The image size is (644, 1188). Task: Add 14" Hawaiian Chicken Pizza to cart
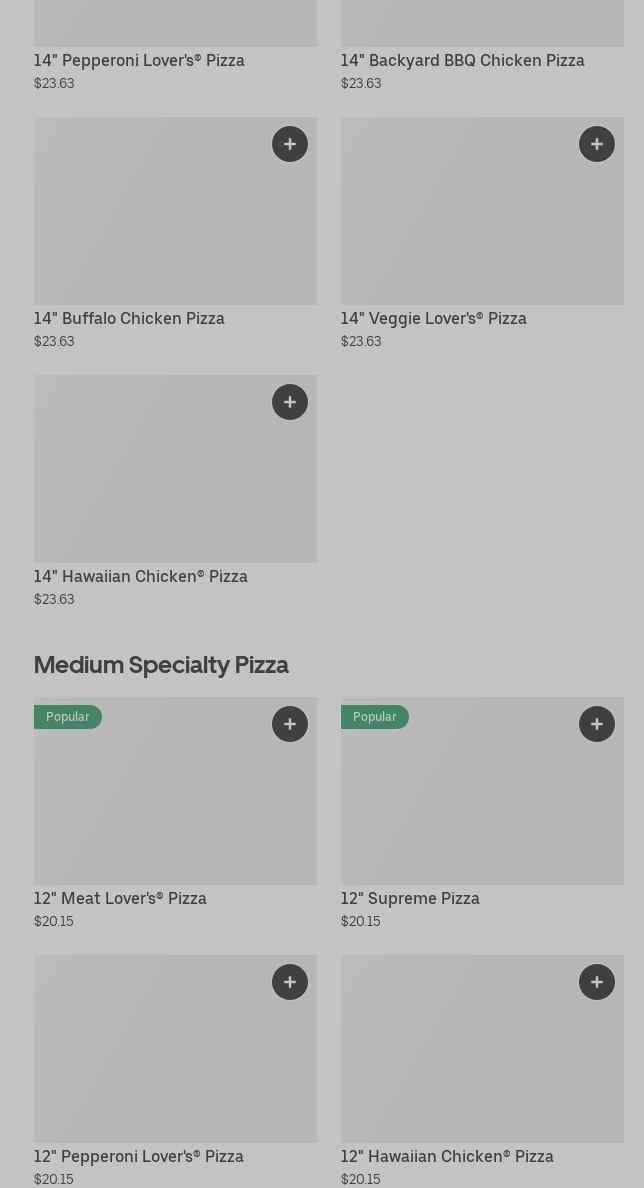pyautogui.click(x=290, y=402)
